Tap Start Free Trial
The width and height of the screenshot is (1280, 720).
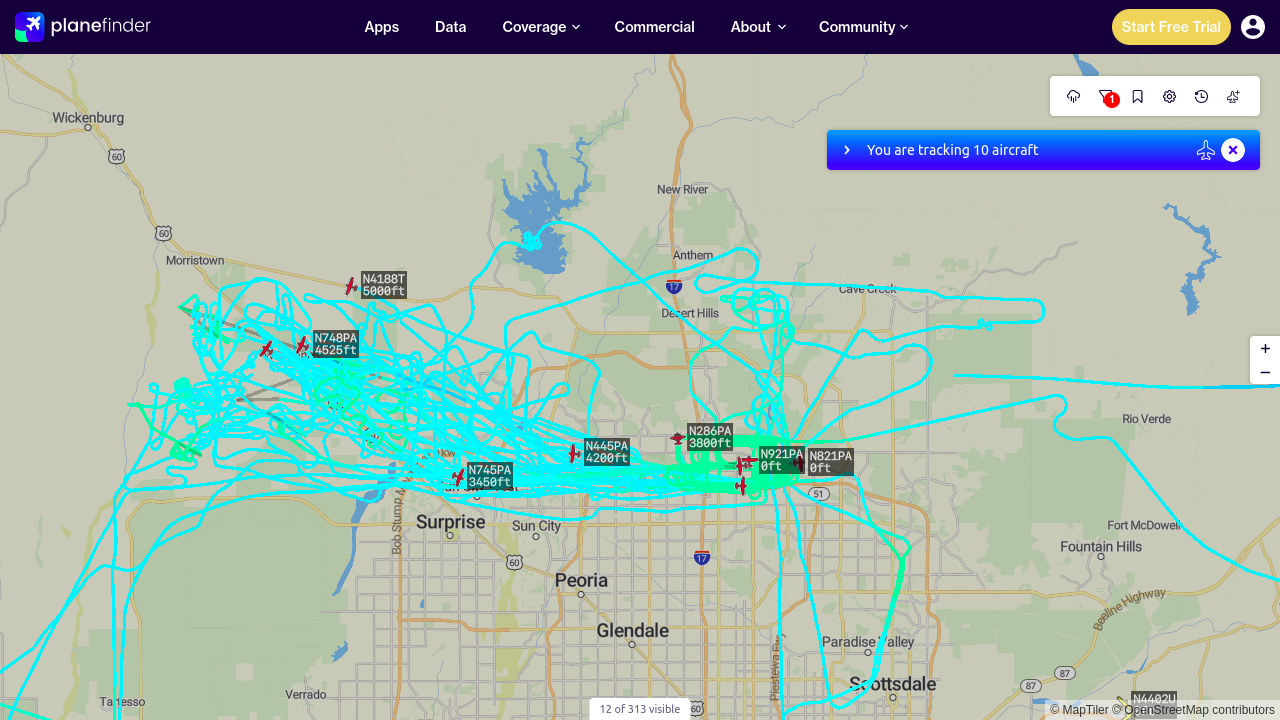(x=1171, y=27)
